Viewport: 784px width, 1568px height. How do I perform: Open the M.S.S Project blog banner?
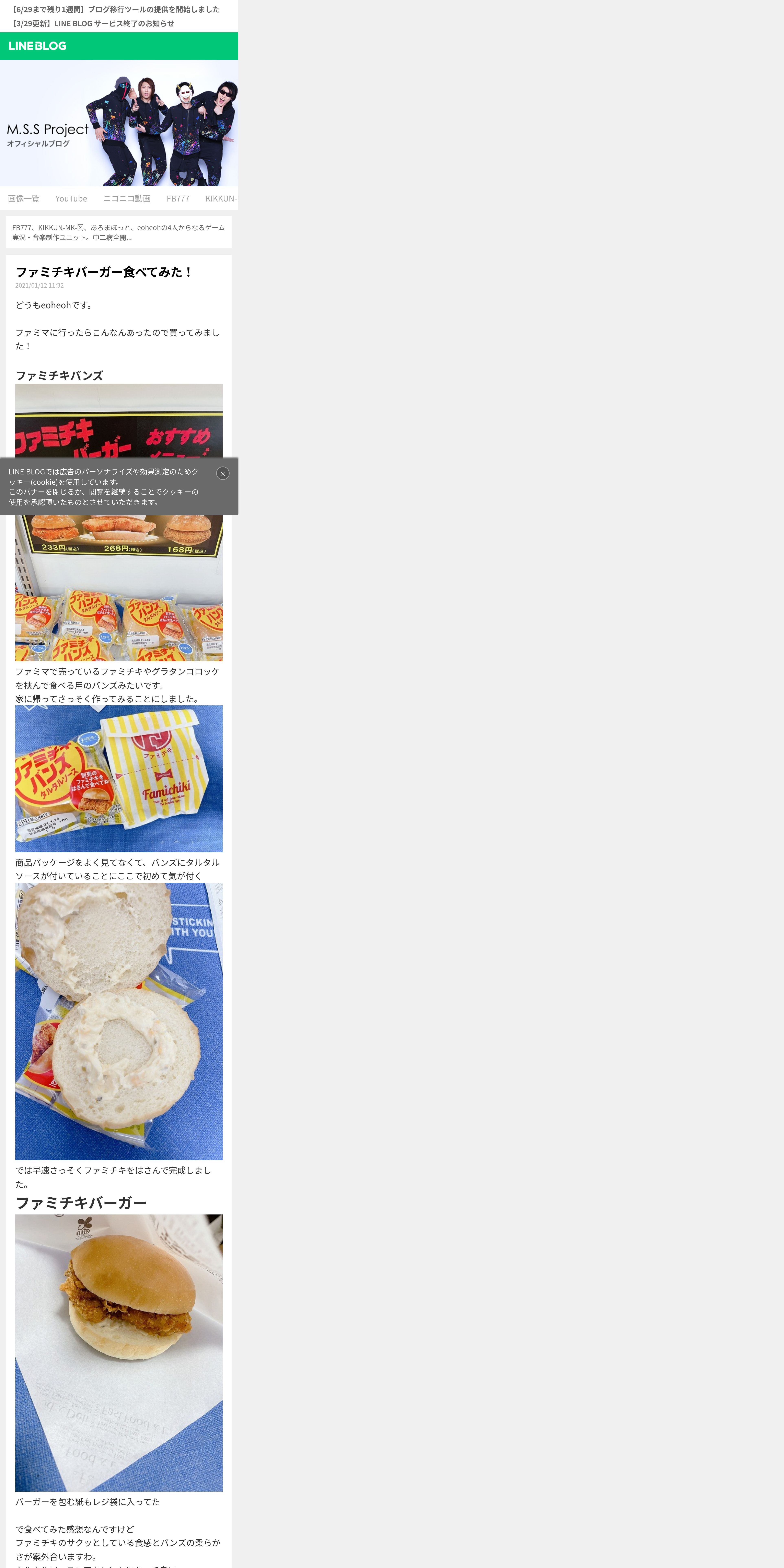click(x=119, y=123)
